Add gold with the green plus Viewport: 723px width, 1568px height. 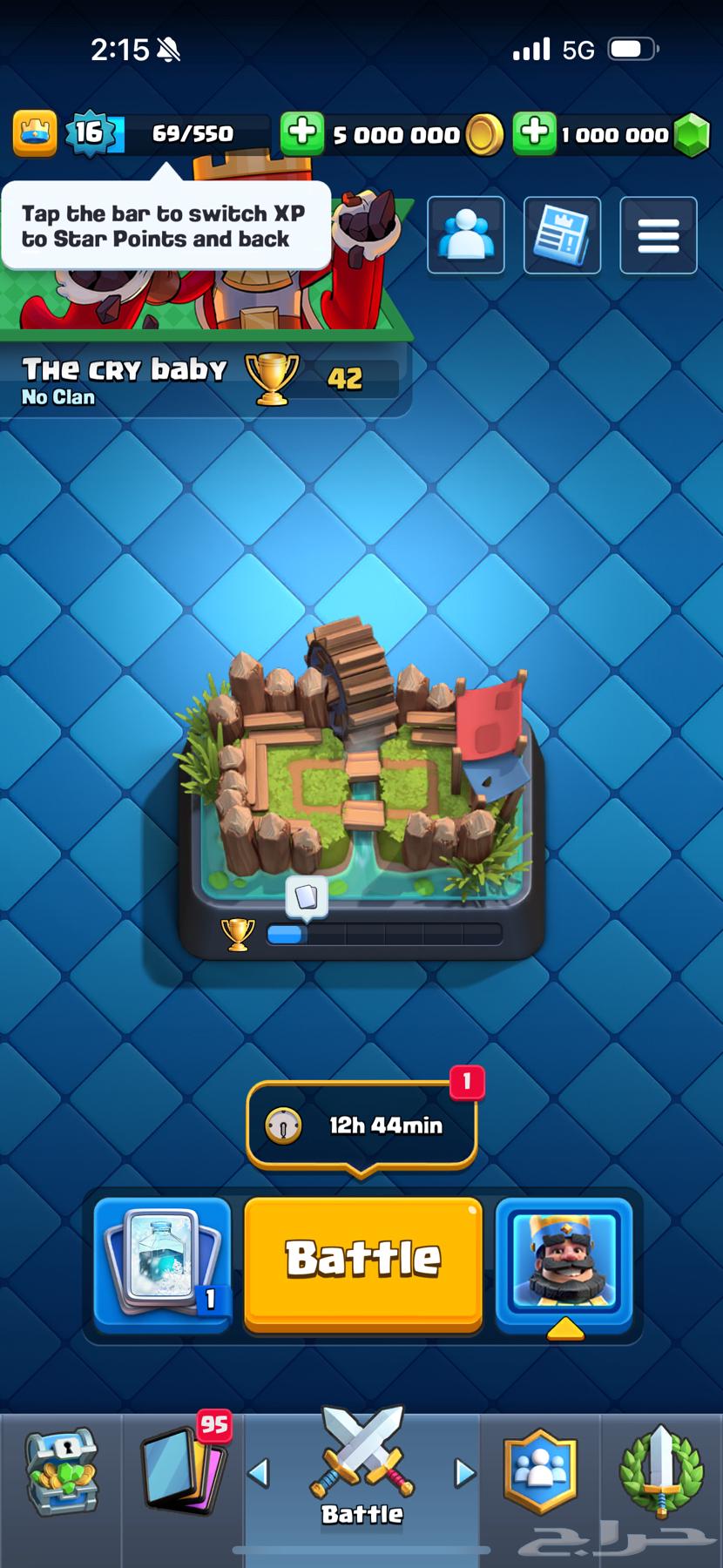[x=301, y=133]
